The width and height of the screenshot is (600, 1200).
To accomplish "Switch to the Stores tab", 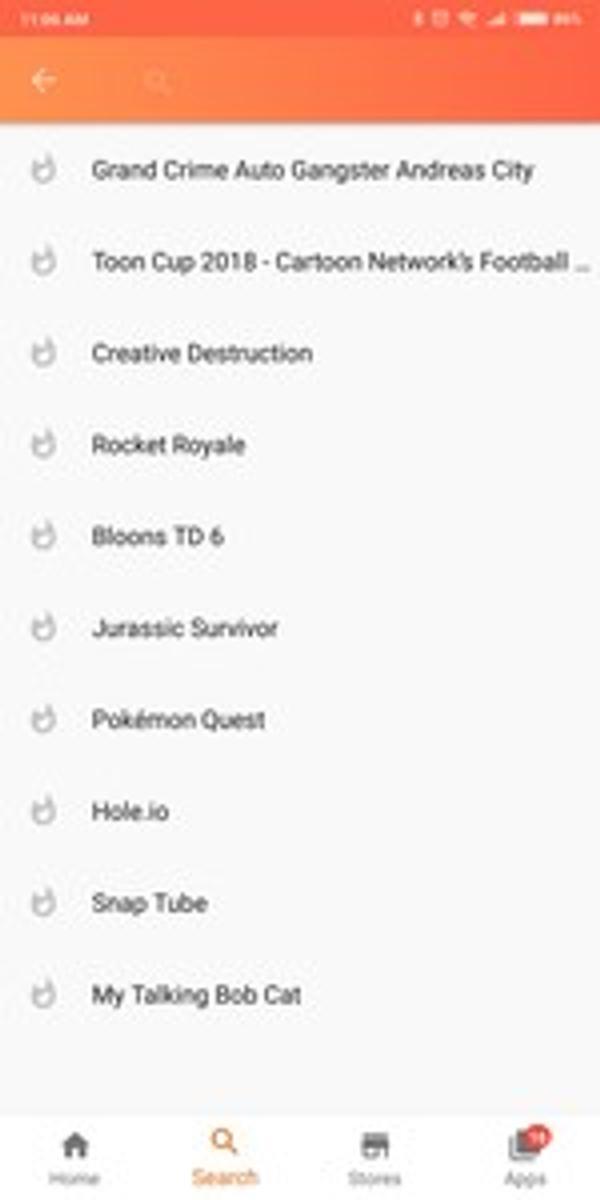I will [375, 1158].
